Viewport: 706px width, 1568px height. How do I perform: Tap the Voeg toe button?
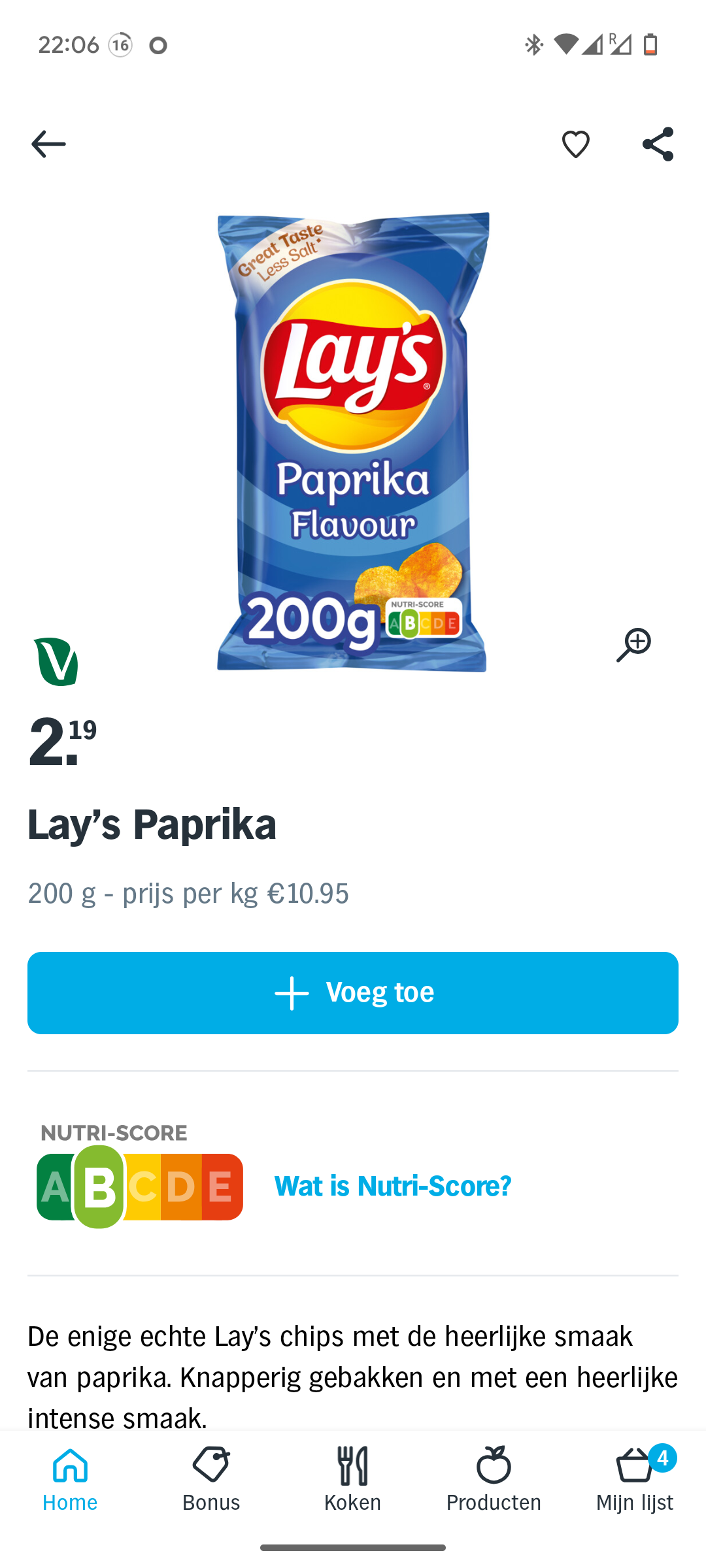(353, 993)
